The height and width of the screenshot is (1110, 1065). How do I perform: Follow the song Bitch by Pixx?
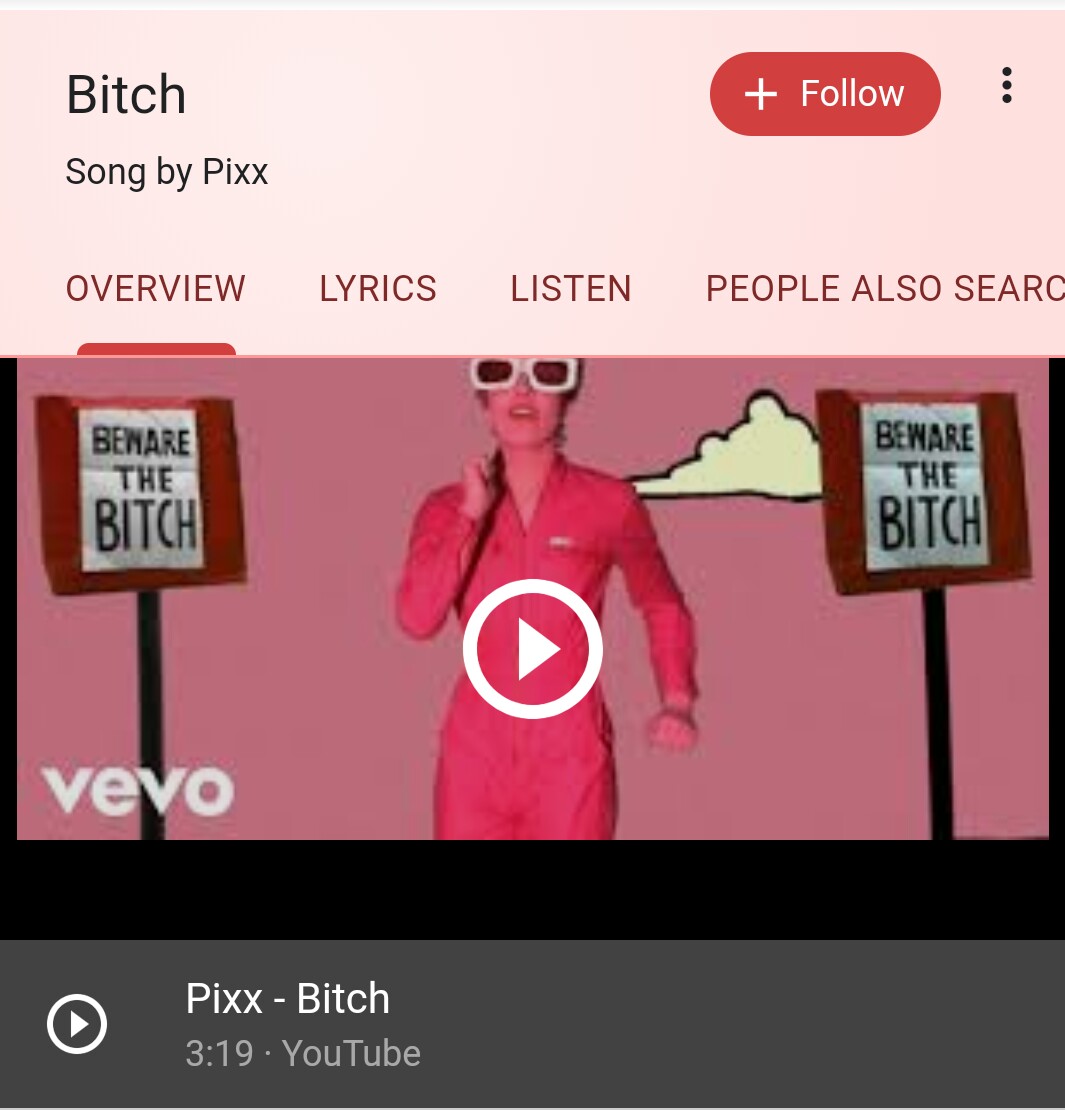(x=825, y=94)
